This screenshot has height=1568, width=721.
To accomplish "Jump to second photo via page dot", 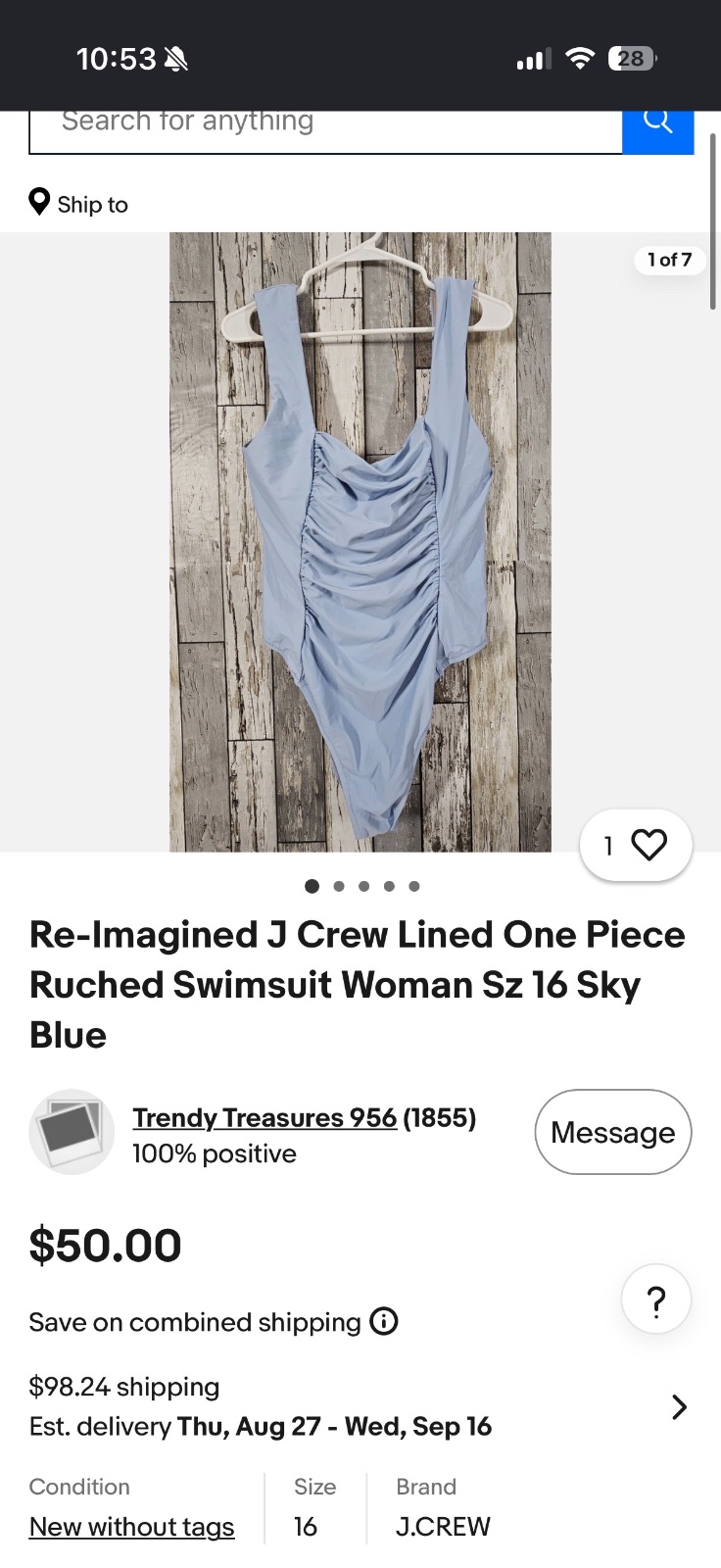I will pos(339,886).
